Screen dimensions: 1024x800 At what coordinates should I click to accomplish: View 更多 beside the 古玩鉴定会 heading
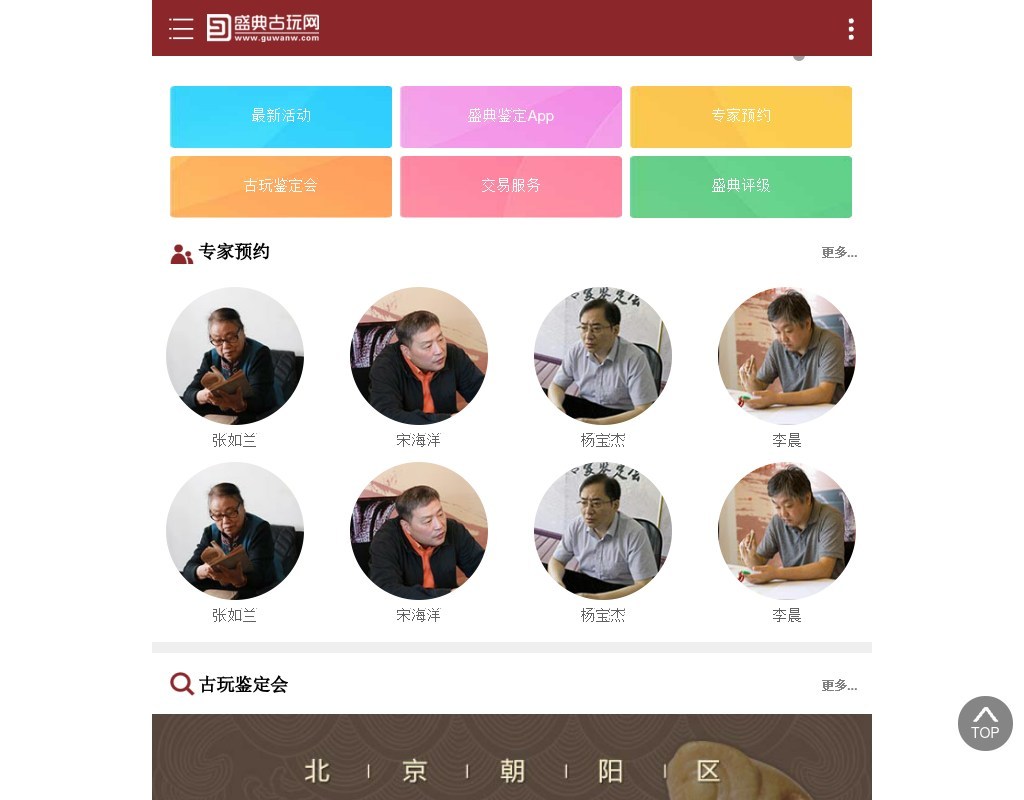tap(839, 686)
